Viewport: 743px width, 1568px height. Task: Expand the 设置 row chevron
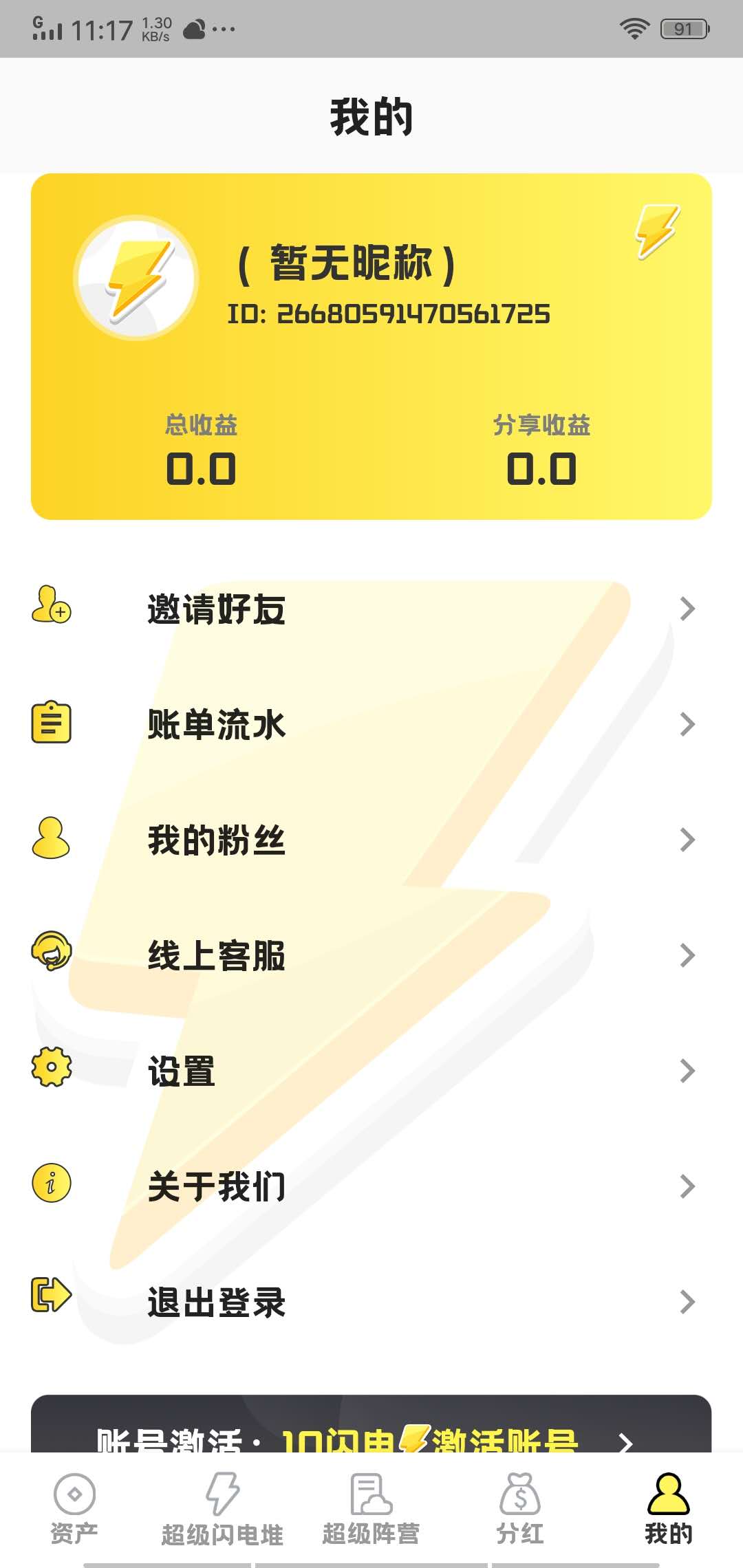(688, 1070)
